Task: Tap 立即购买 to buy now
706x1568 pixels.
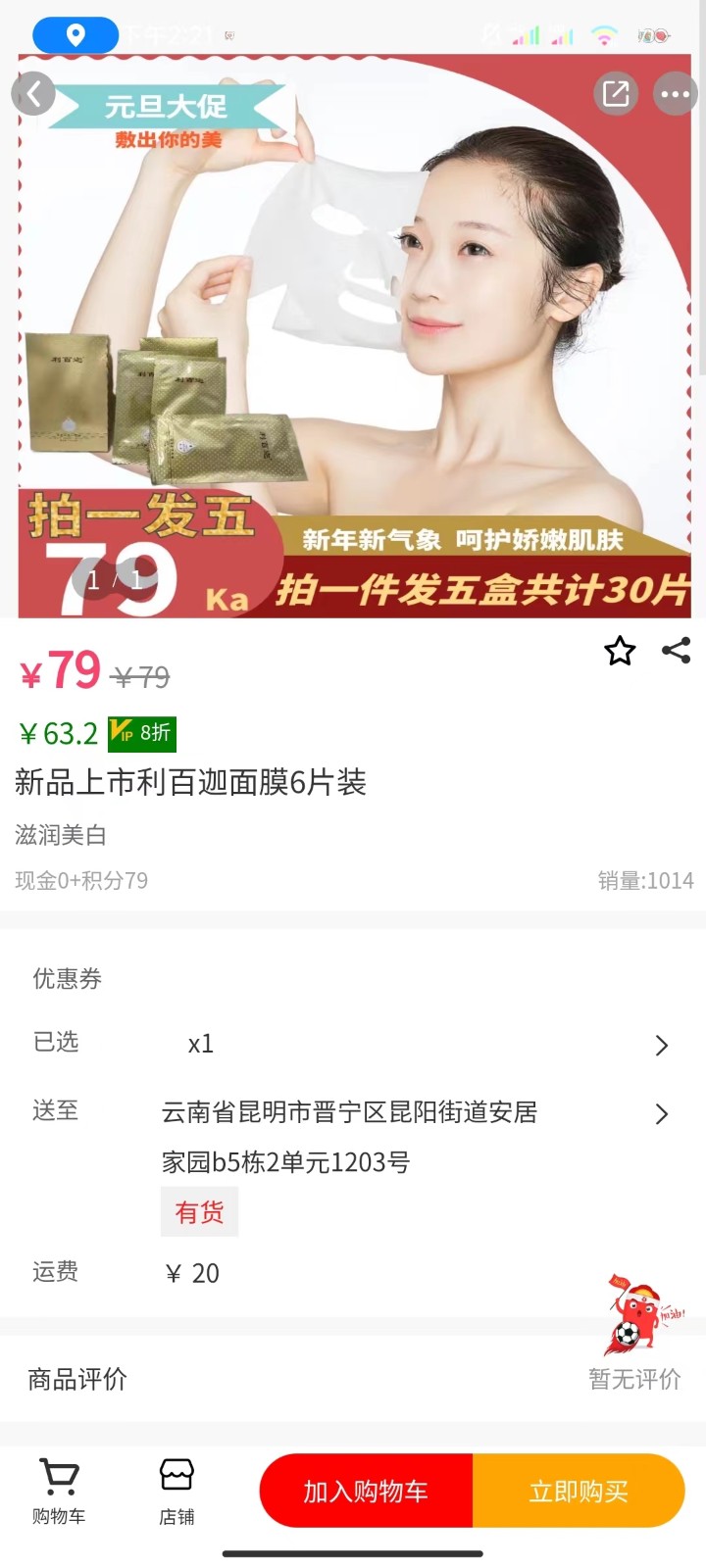Action: coord(579,1491)
